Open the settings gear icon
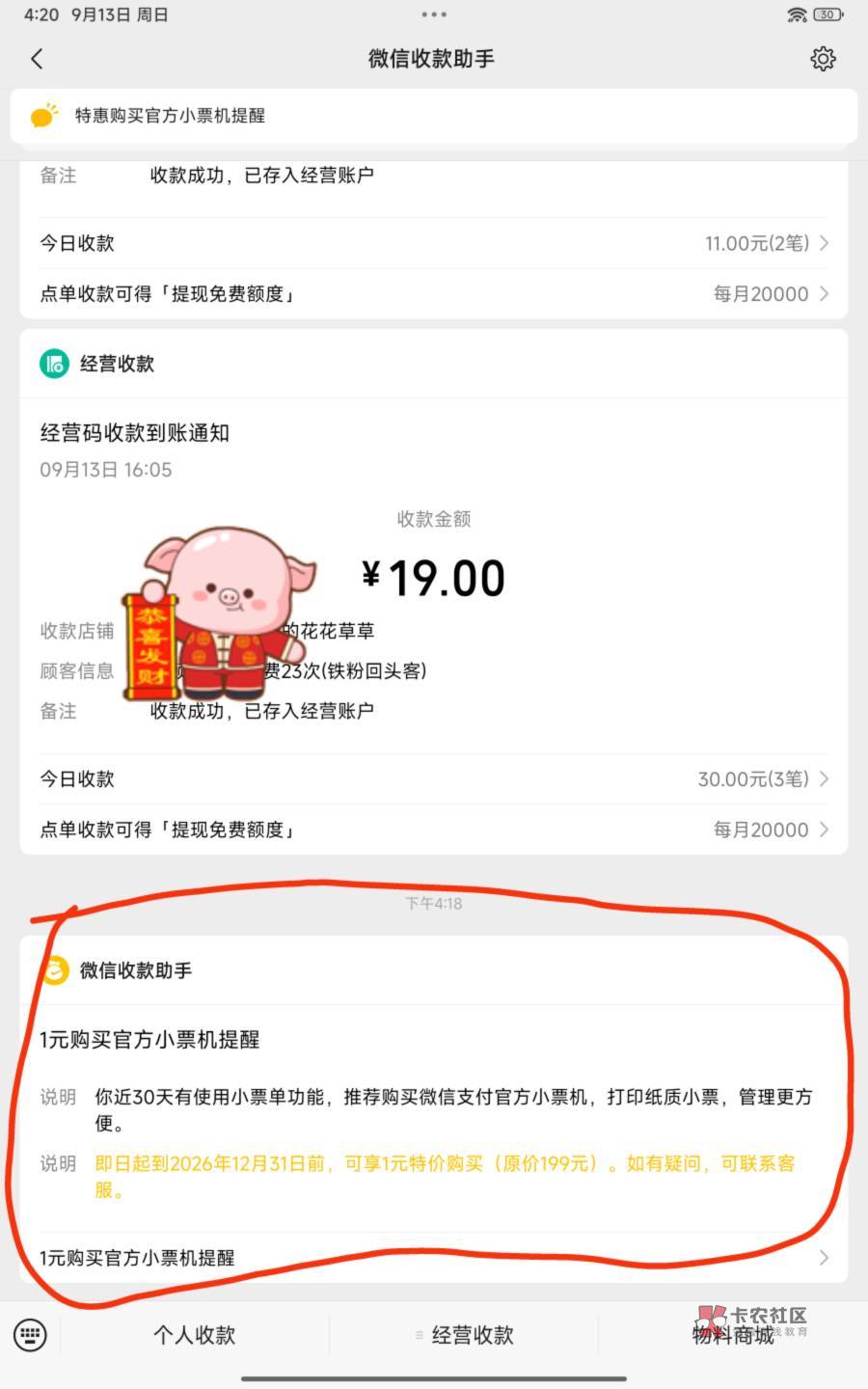 pyautogui.click(x=823, y=59)
